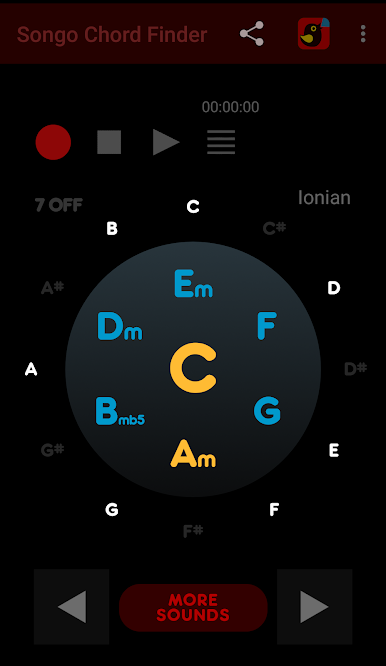
Task: Open the recordings list icon
Action: pos(221,142)
